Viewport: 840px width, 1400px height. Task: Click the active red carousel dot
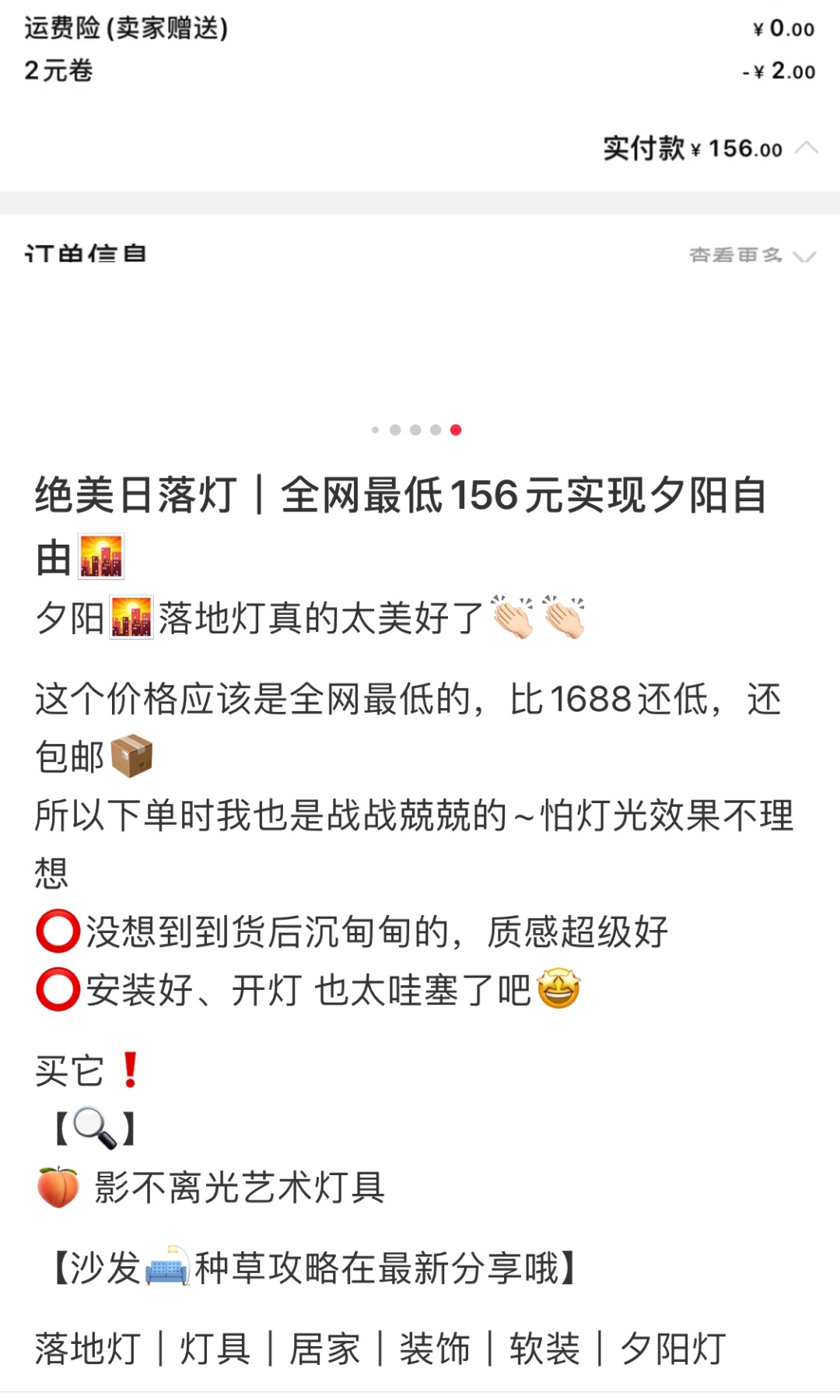tap(456, 430)
